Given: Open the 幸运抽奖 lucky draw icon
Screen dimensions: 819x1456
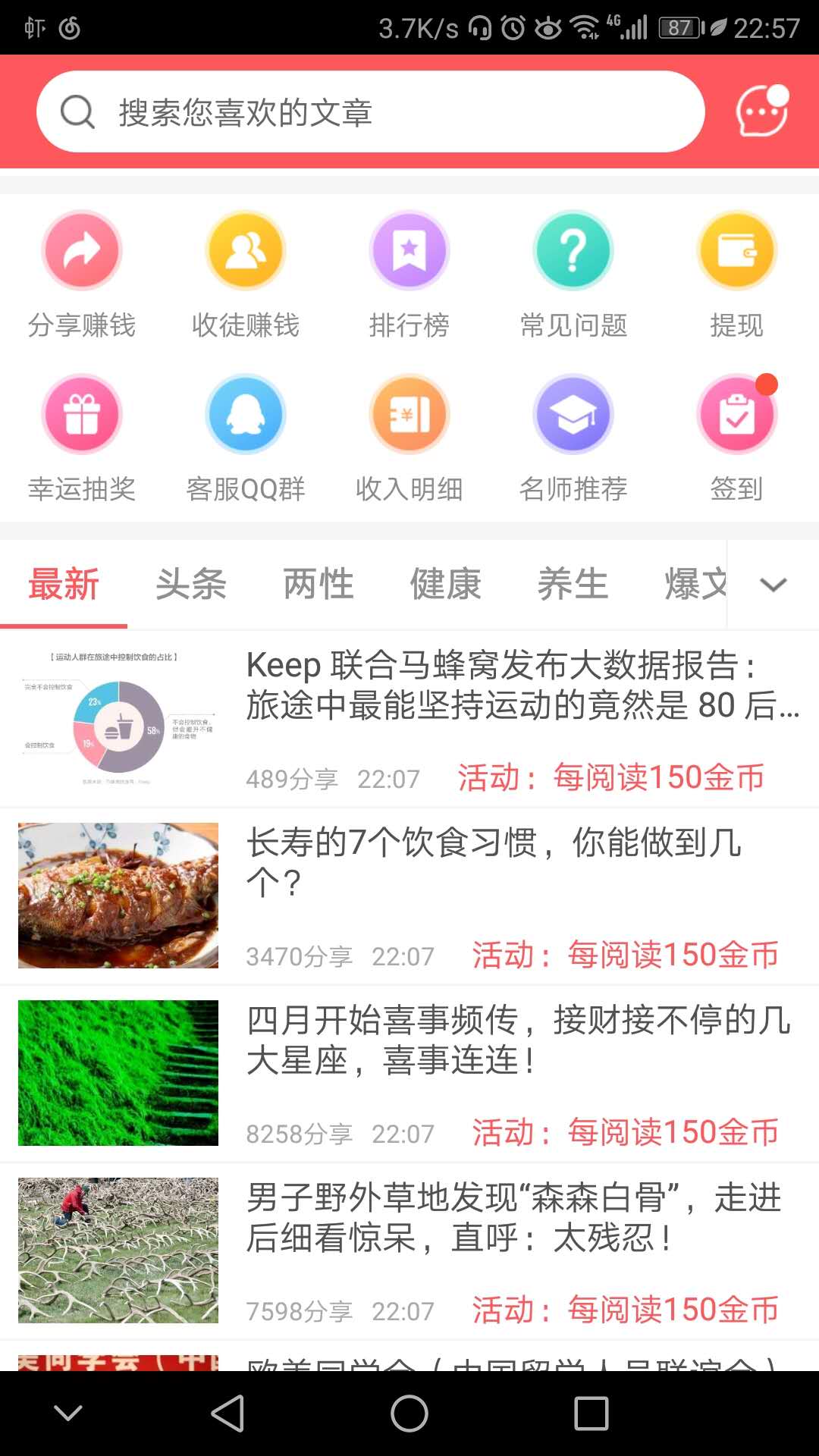Looking at the screenshot, I should 82,414.
